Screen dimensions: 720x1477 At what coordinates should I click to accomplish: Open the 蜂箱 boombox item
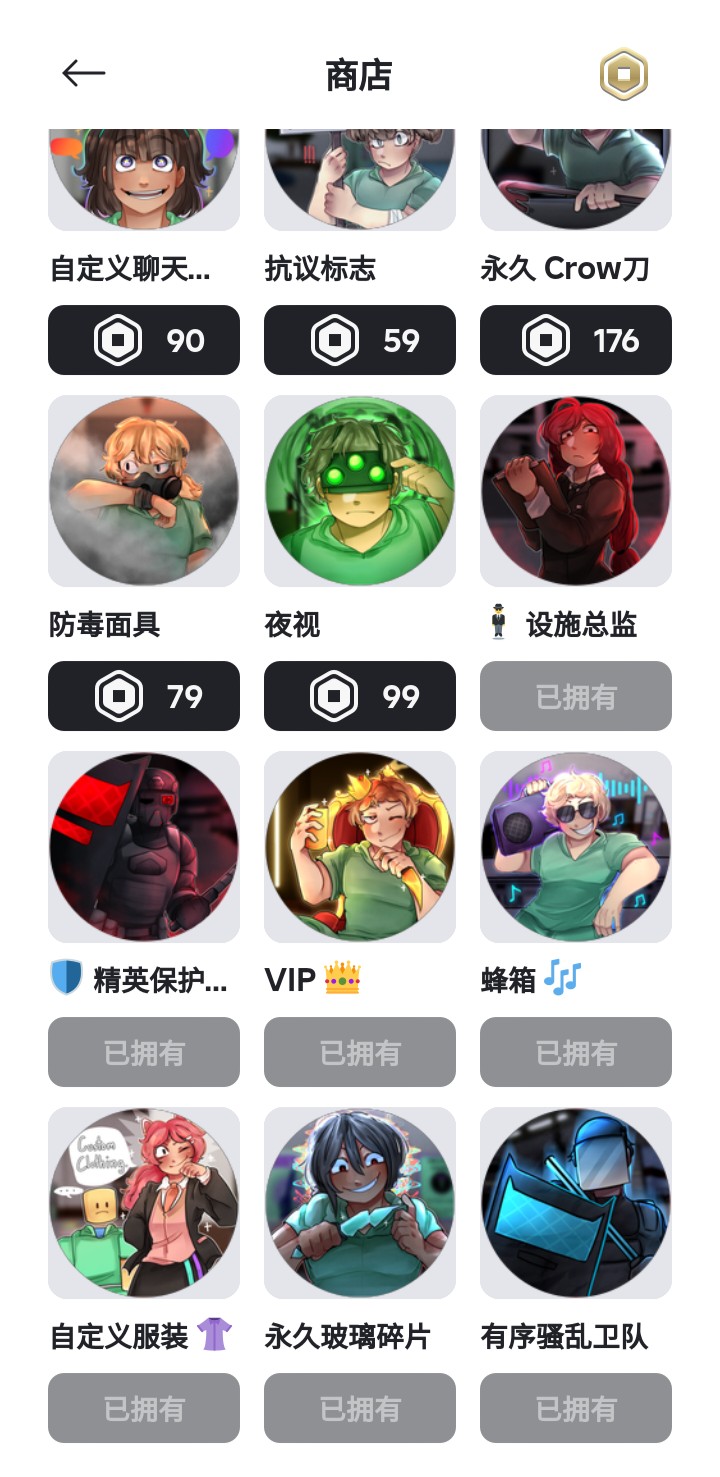576,846
